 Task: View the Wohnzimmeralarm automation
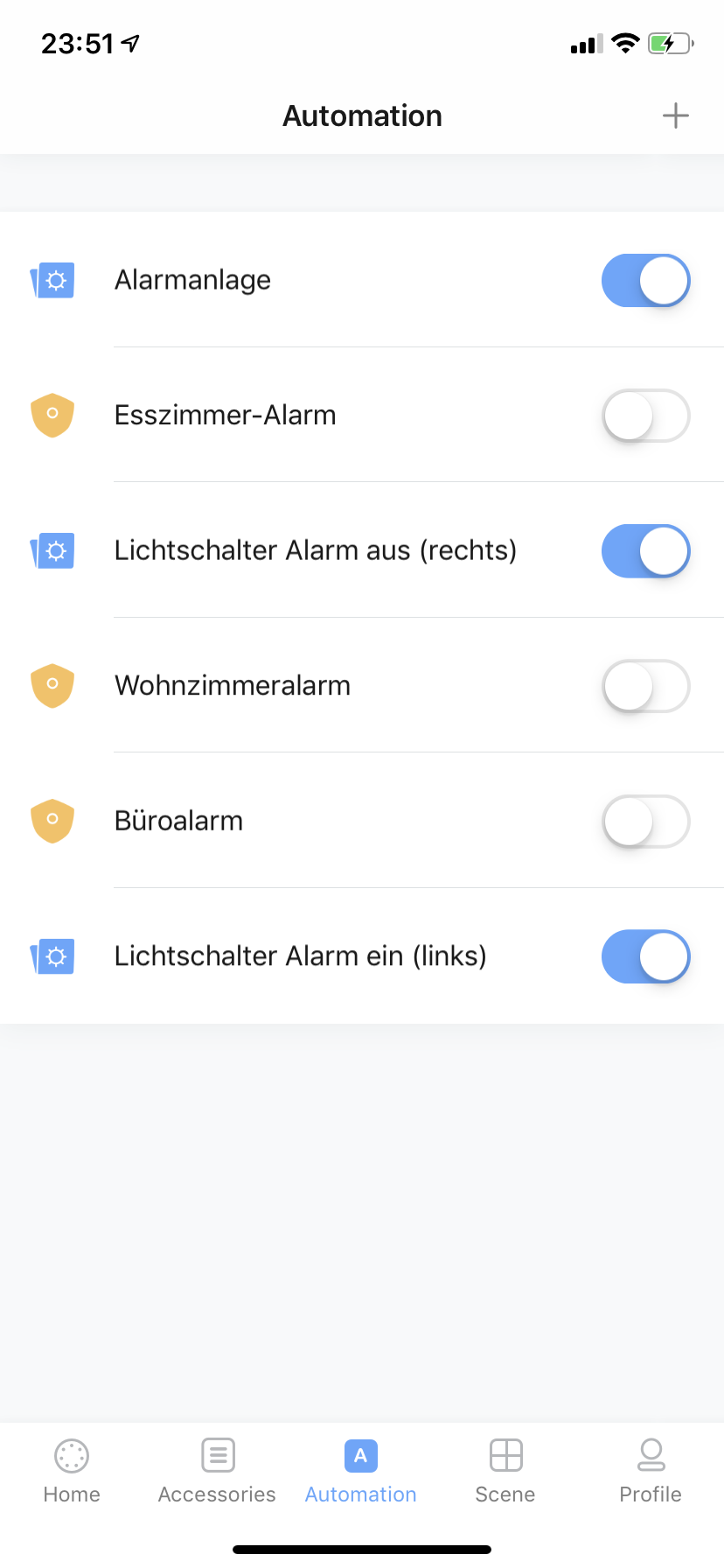tap(233, 686)
